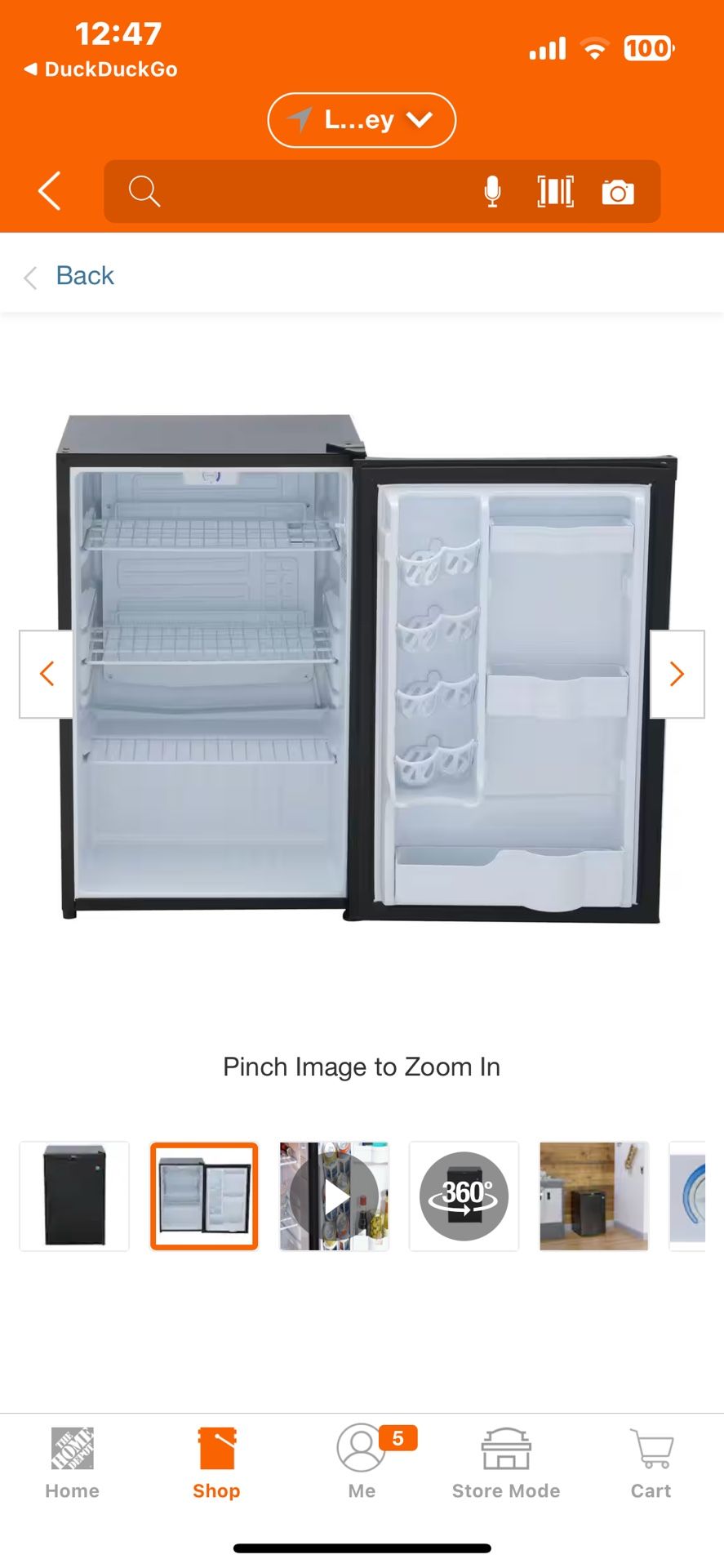Screen dimensions: 724x1568
Task: Tap the orange back arrow in the header
Action: point(47,190)
